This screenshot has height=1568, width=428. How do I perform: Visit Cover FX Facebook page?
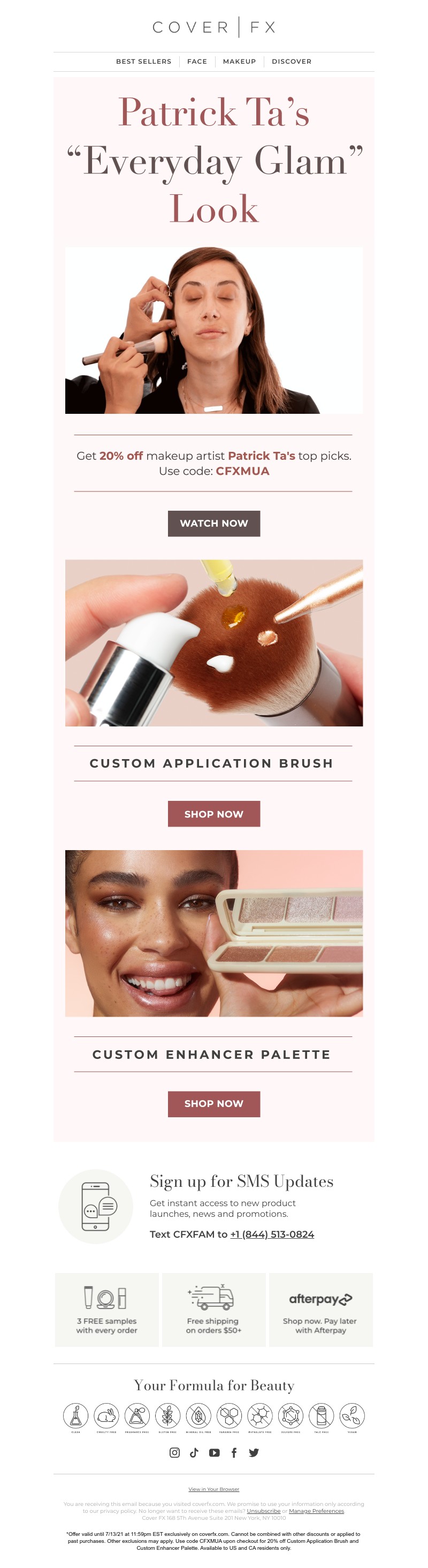tap(234, 1452)
